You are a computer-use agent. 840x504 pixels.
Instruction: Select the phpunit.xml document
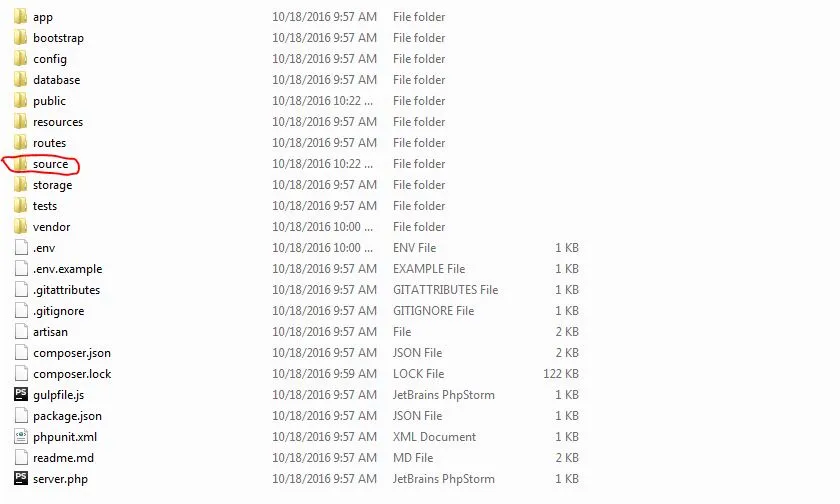[64, 437]
